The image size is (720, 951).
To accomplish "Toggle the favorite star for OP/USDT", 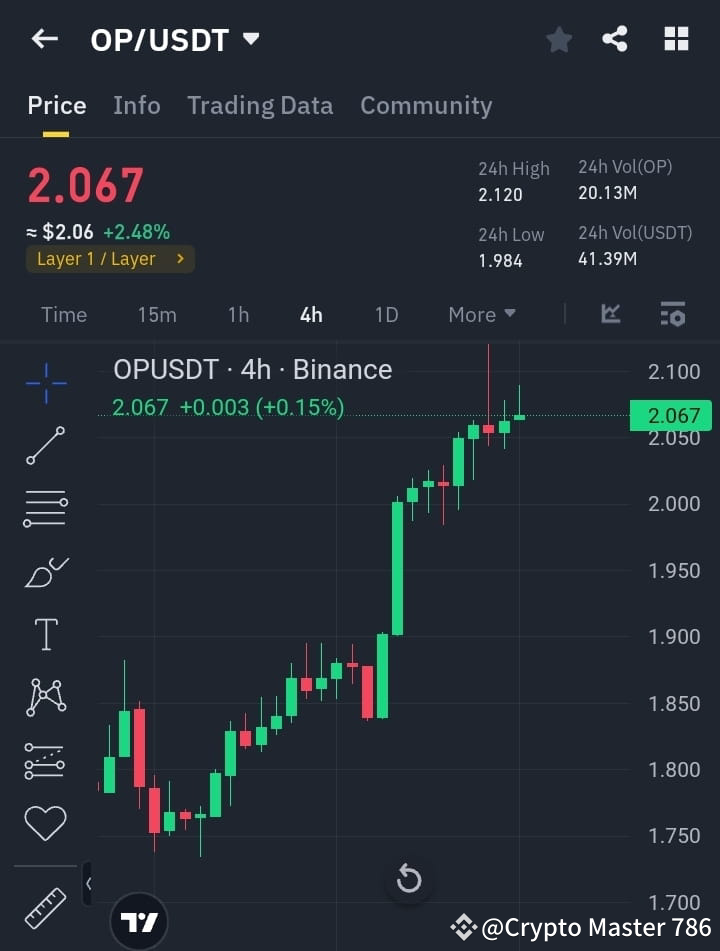I will (558, 40).
